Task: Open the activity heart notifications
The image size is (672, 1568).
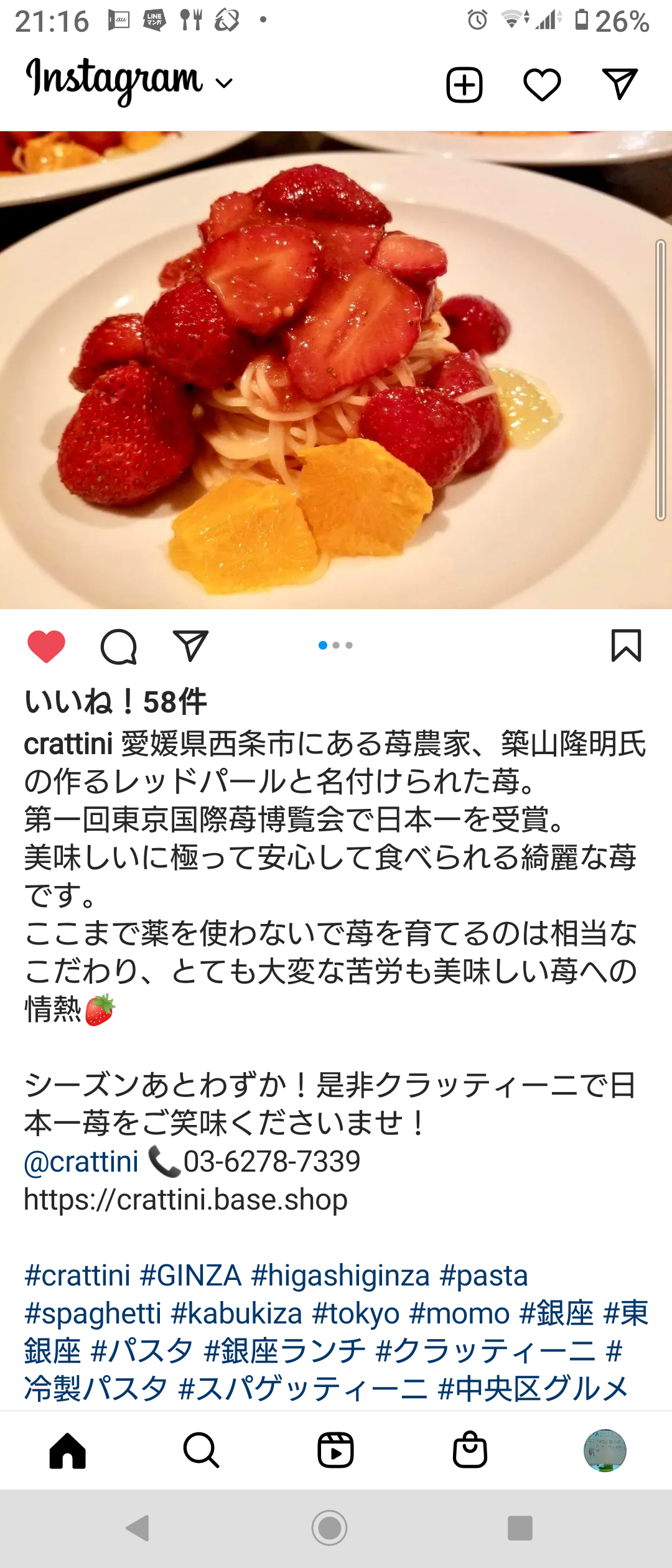Action: pos(542,85)
